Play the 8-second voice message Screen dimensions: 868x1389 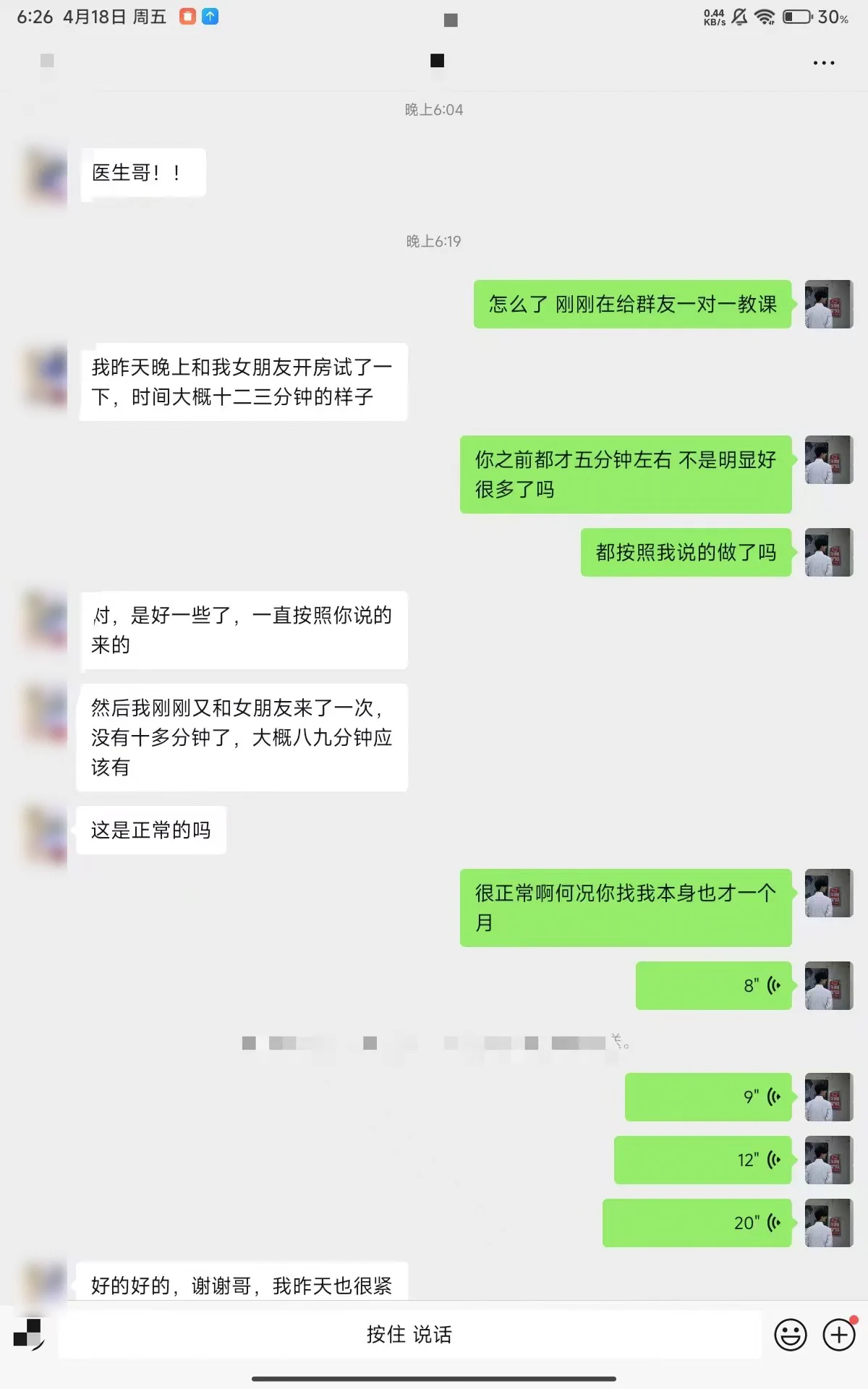coord(713,985)
